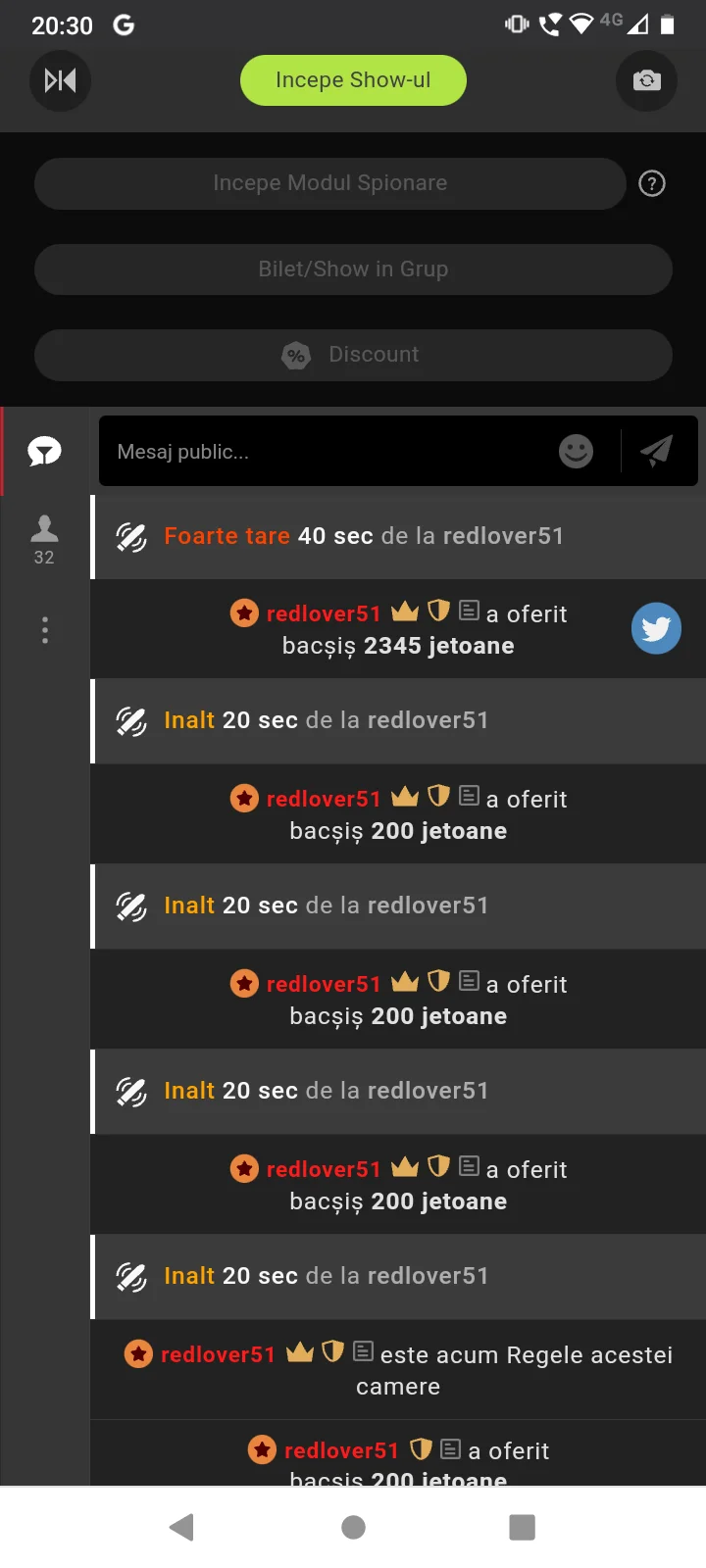This screenshot has height=1568, width=706.
Task: Send the public message
Action: pos(657,452)
